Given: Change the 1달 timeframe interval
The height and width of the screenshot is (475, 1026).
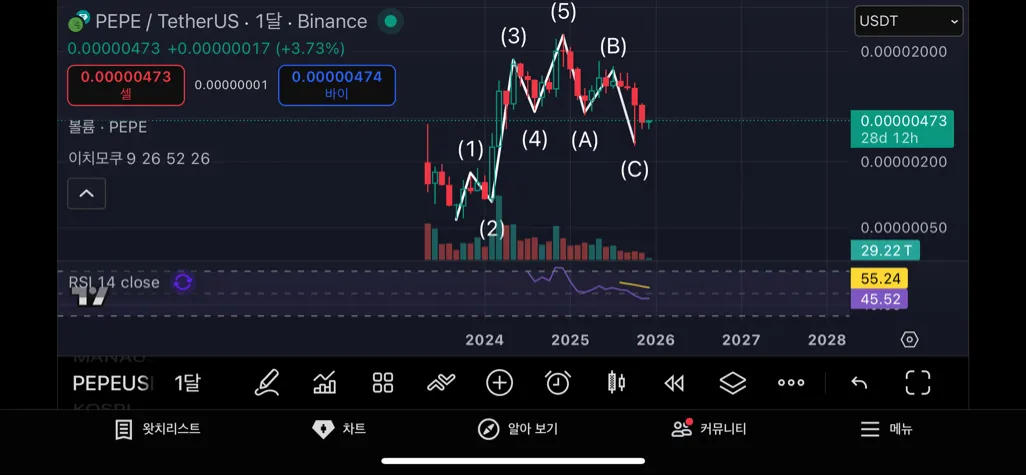Looking at the screenshot, I should coord(187,382).
